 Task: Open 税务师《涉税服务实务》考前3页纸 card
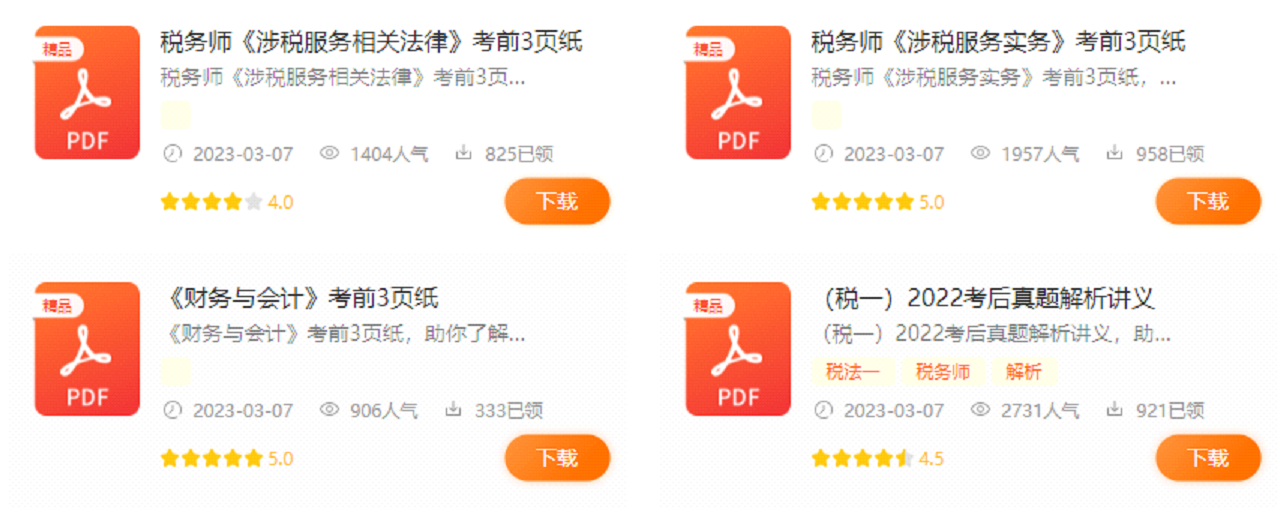[998, 42]
